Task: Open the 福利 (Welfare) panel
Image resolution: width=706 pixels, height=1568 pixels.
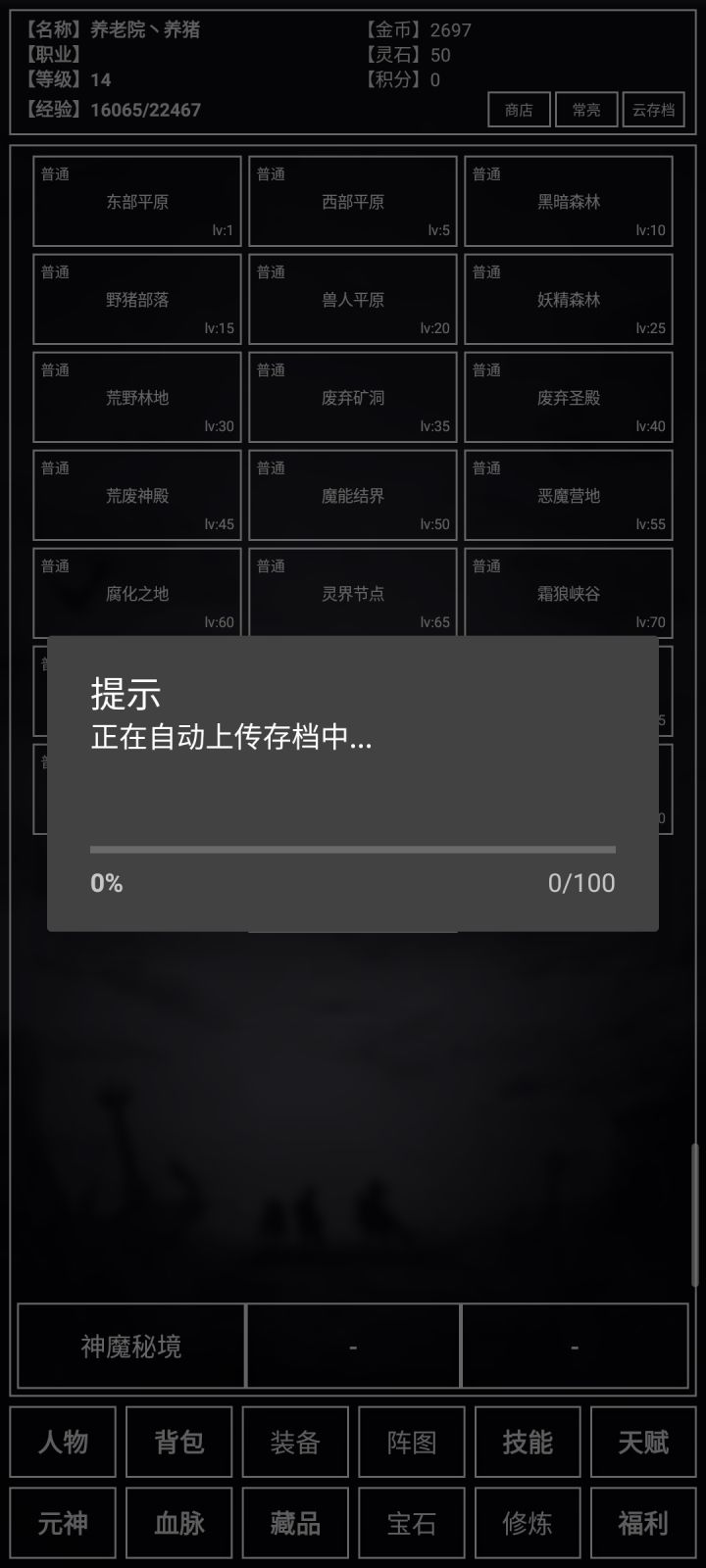Action: pyautogui.click(x=643, y=1523)
